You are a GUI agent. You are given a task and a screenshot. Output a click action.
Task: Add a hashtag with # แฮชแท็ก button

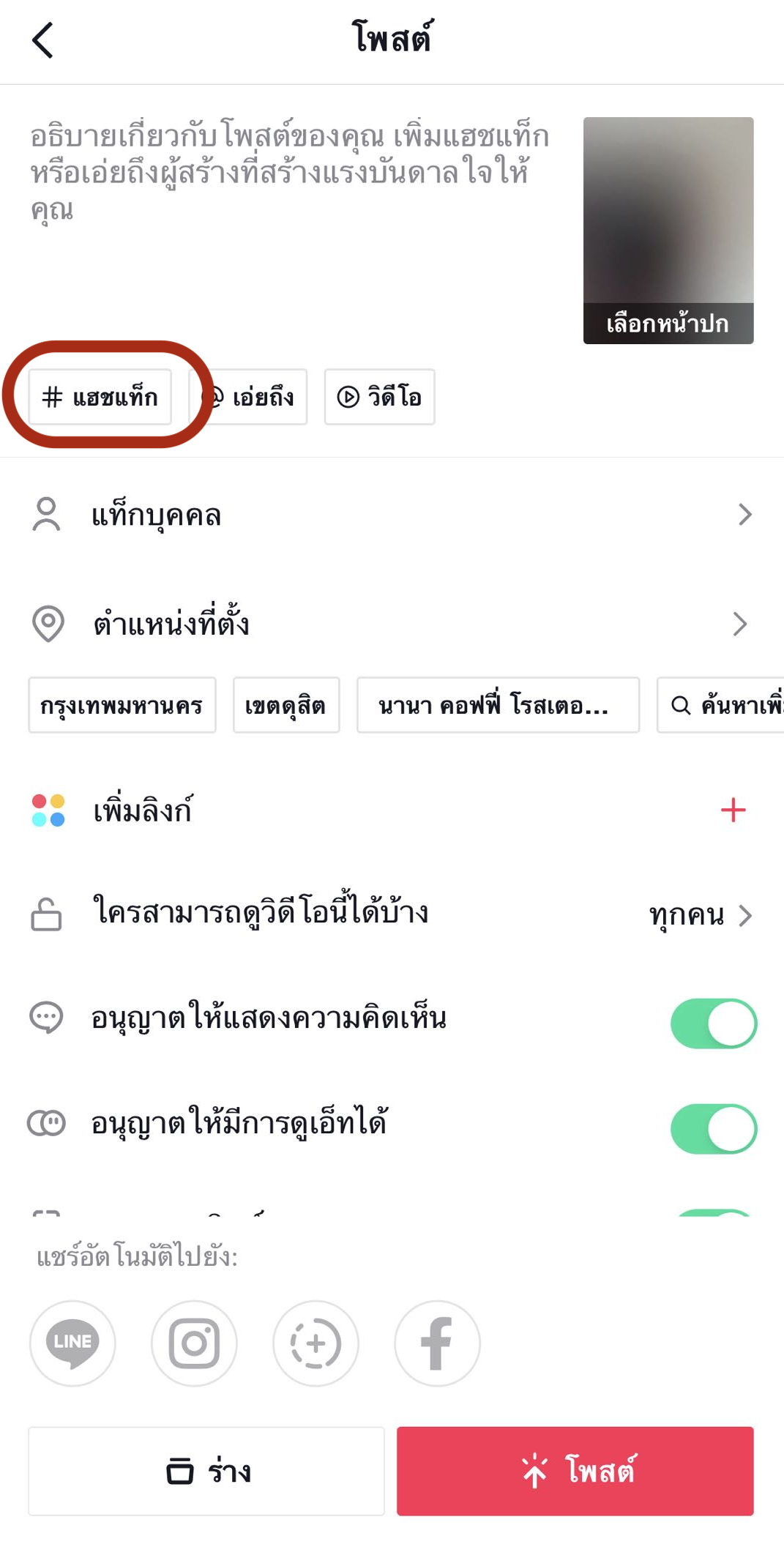tap(100, 397)
